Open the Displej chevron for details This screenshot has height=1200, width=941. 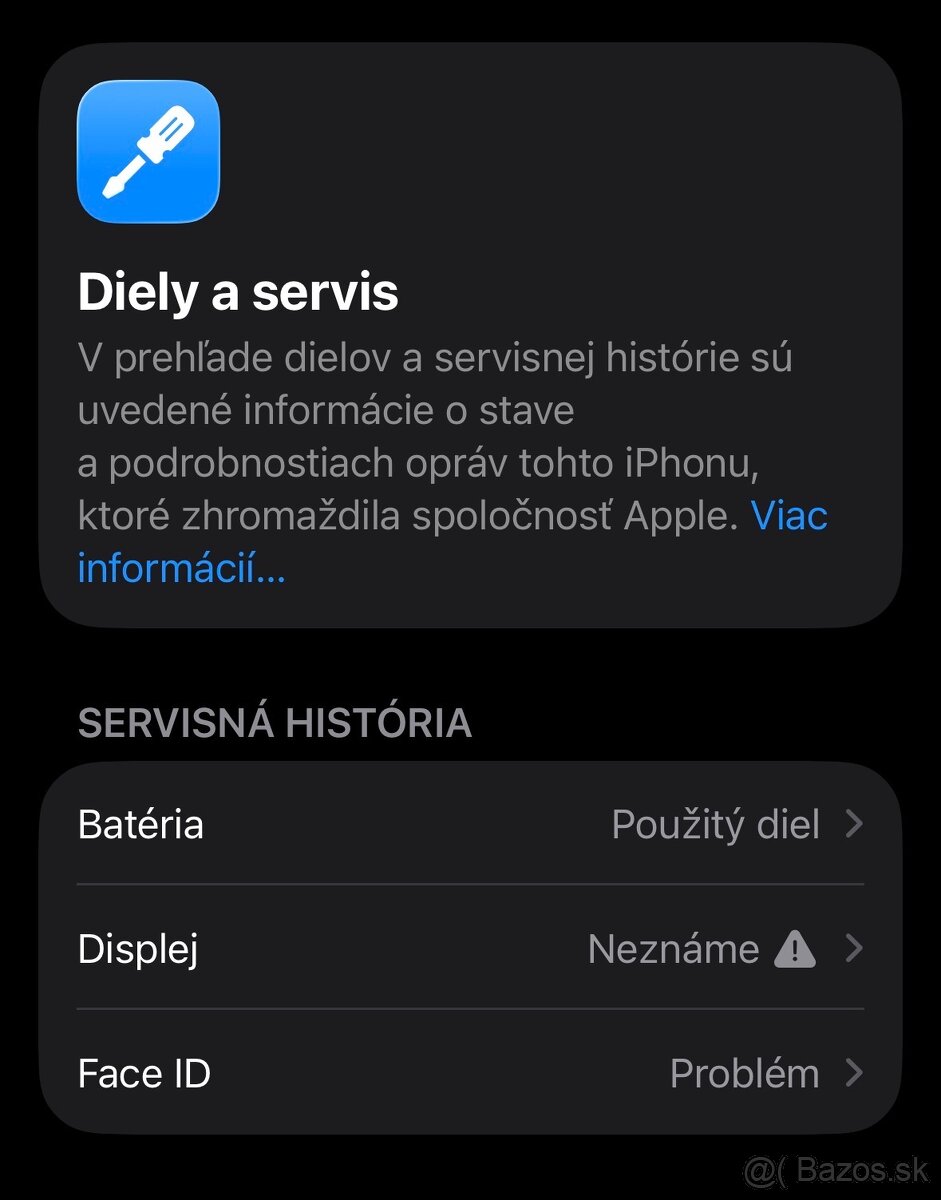tap(856, 949)
